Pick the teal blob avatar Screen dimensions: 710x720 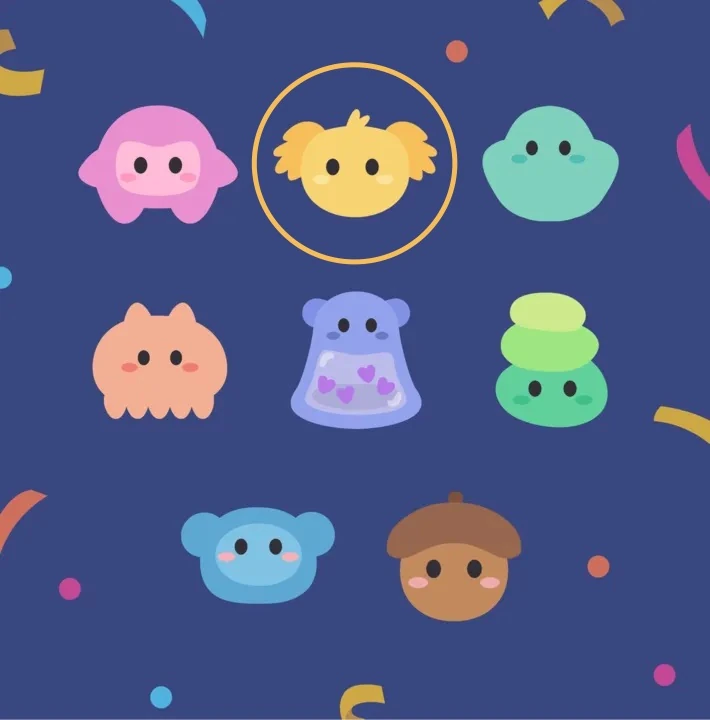pos(550,163)
